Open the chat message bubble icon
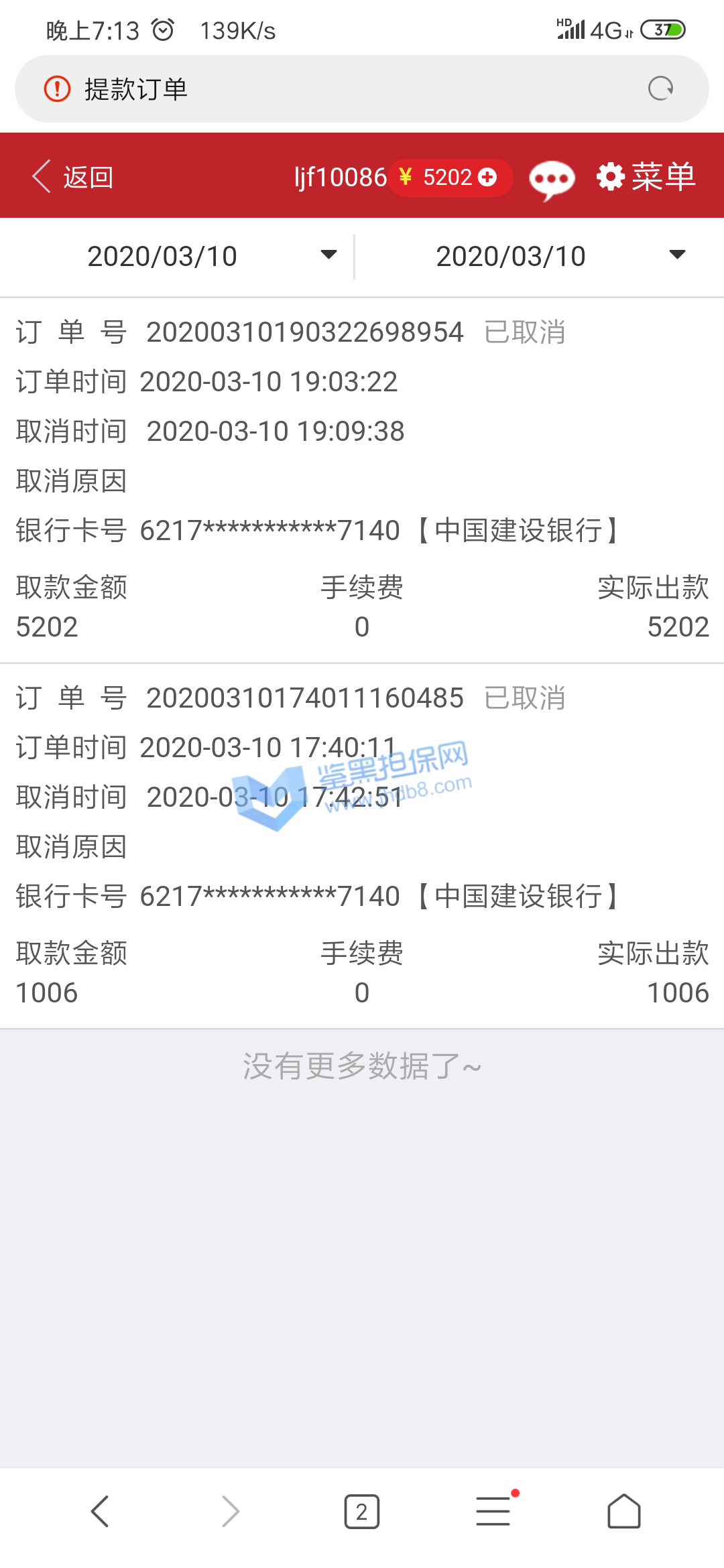724x1568 pixels. (x=551, y=179)
